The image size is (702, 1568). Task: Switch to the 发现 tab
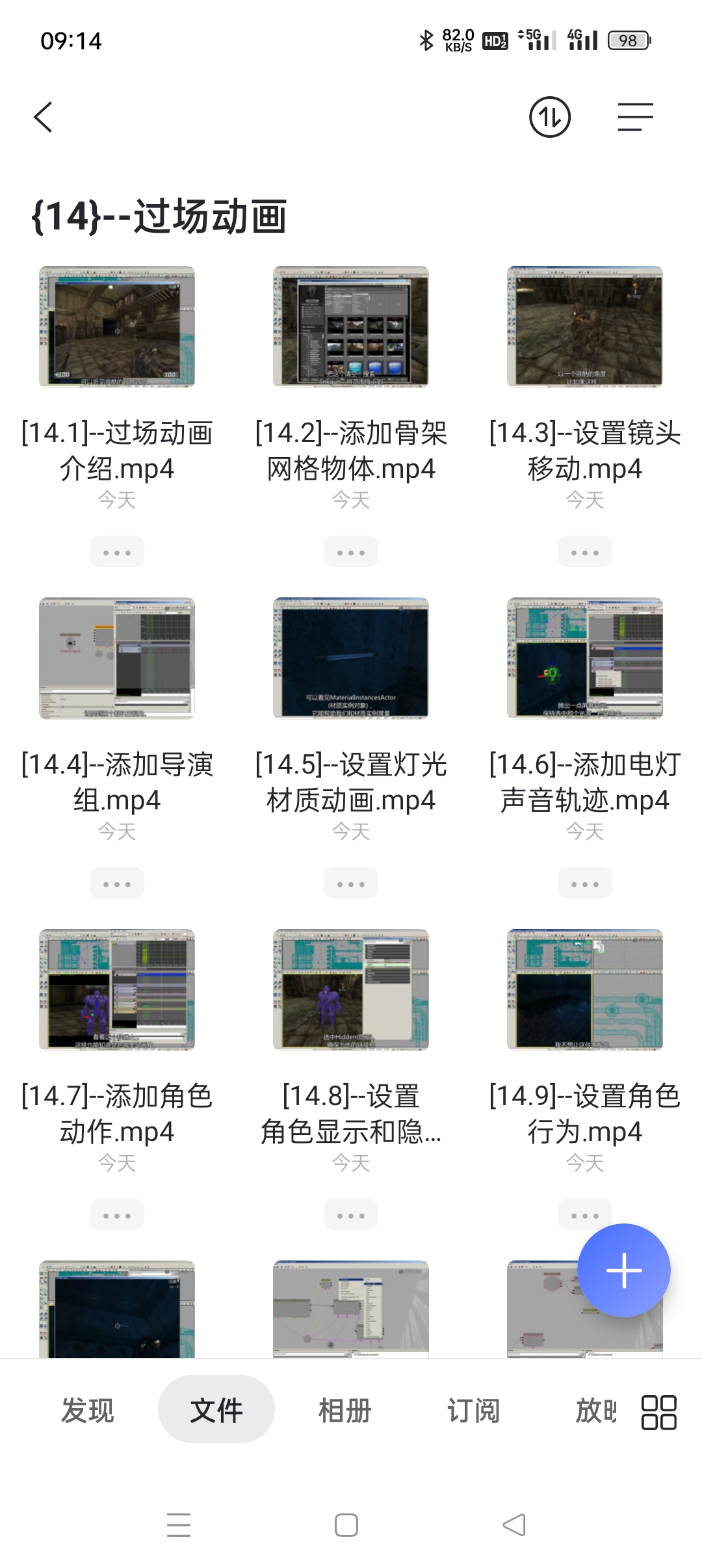[x=87, y=1411]
